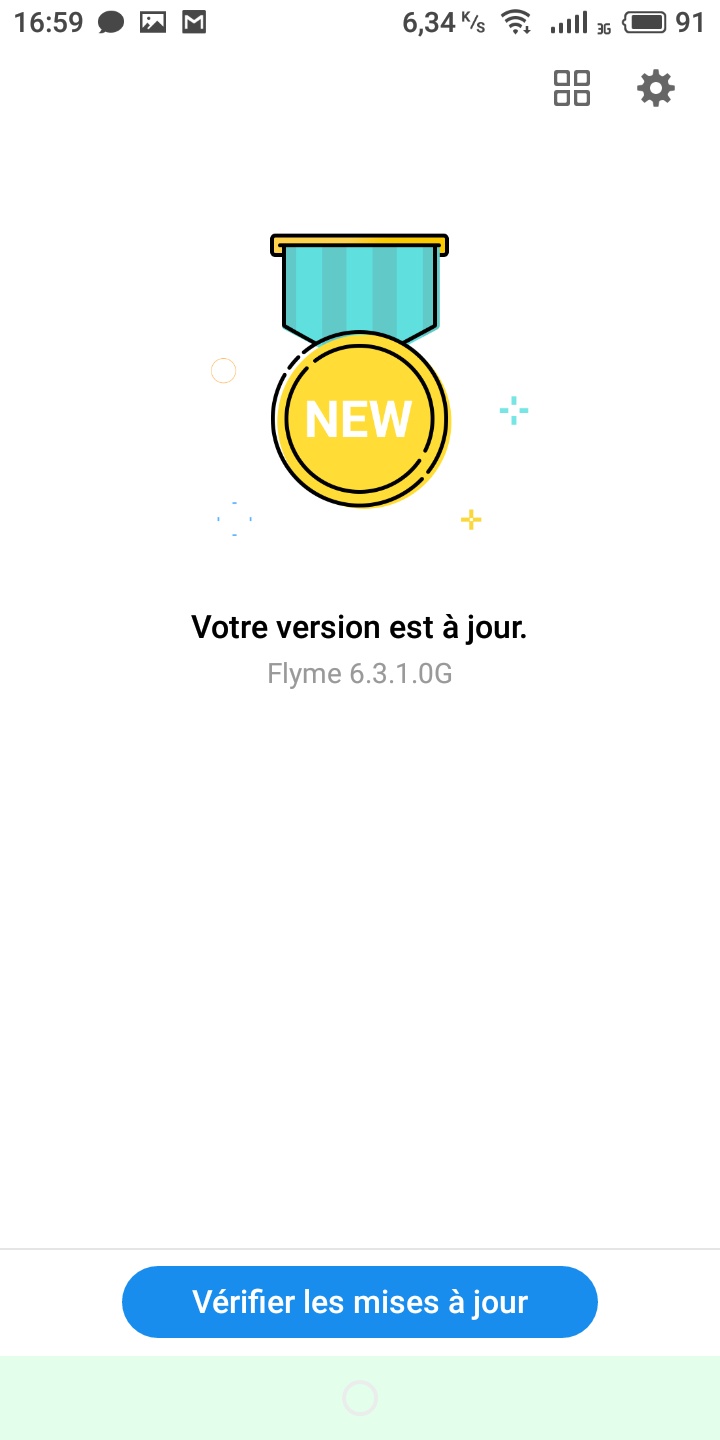
Task: Open the four-squares grid icon
Action: (x=572, y=88)
